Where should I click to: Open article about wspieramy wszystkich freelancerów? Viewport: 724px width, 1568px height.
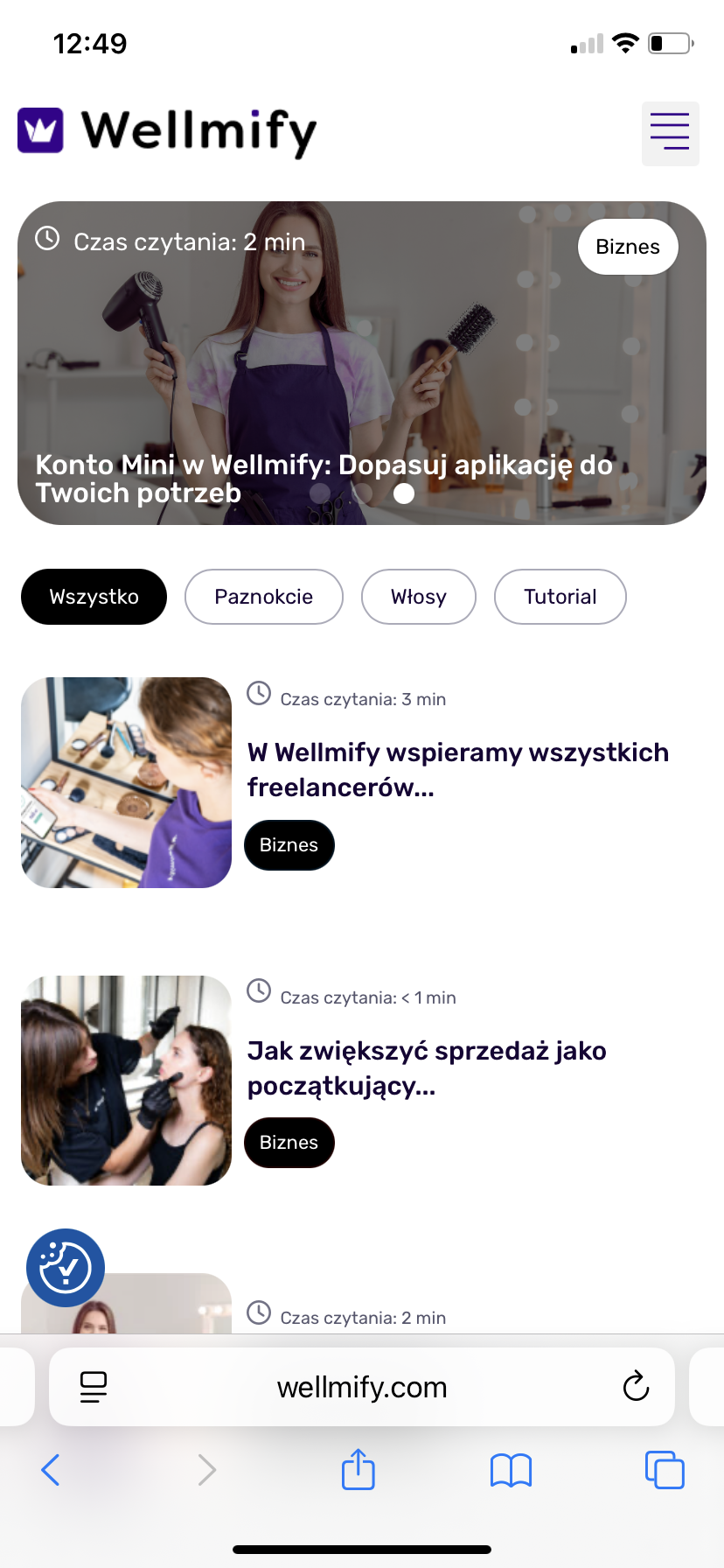click(457, 769)
